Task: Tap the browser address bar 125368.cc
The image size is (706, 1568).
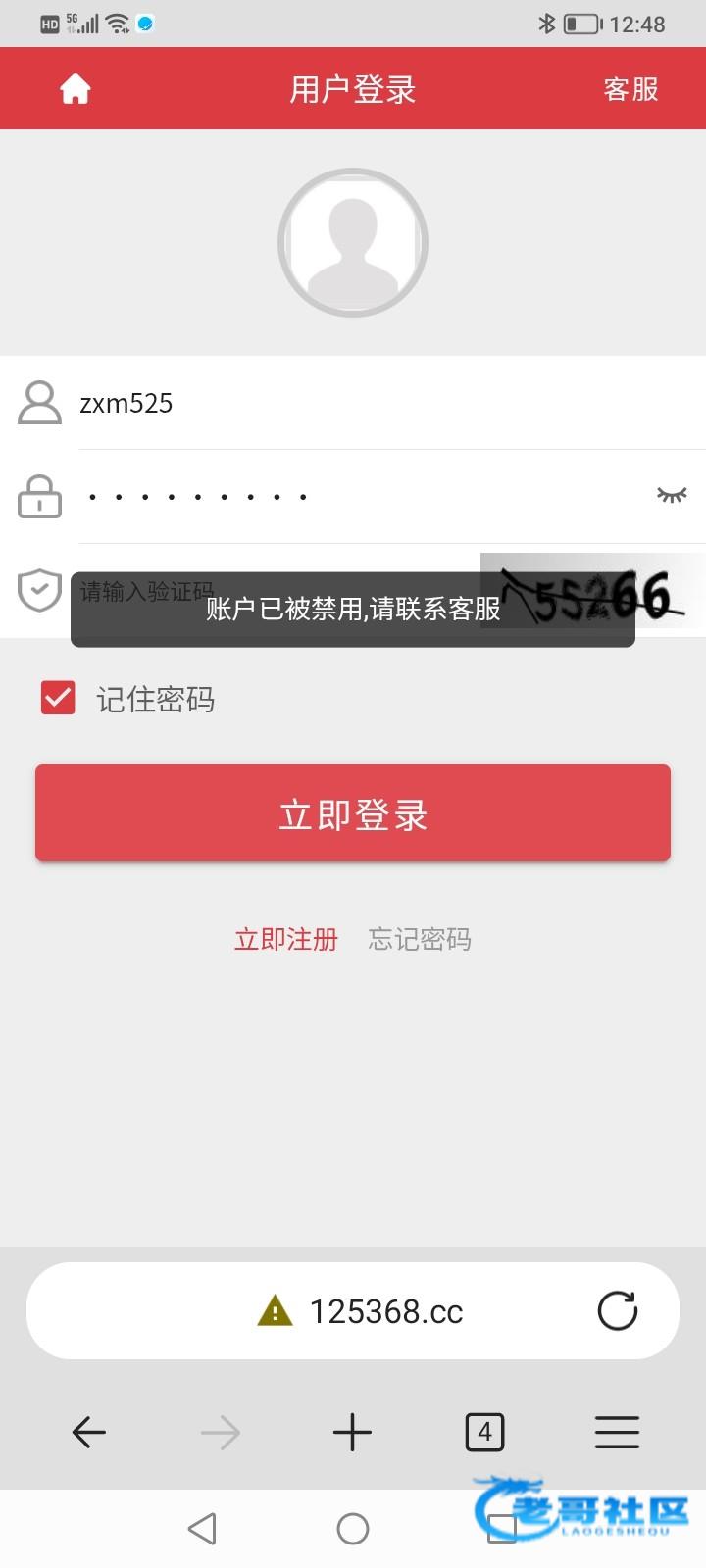Action: coord(385,1311)
